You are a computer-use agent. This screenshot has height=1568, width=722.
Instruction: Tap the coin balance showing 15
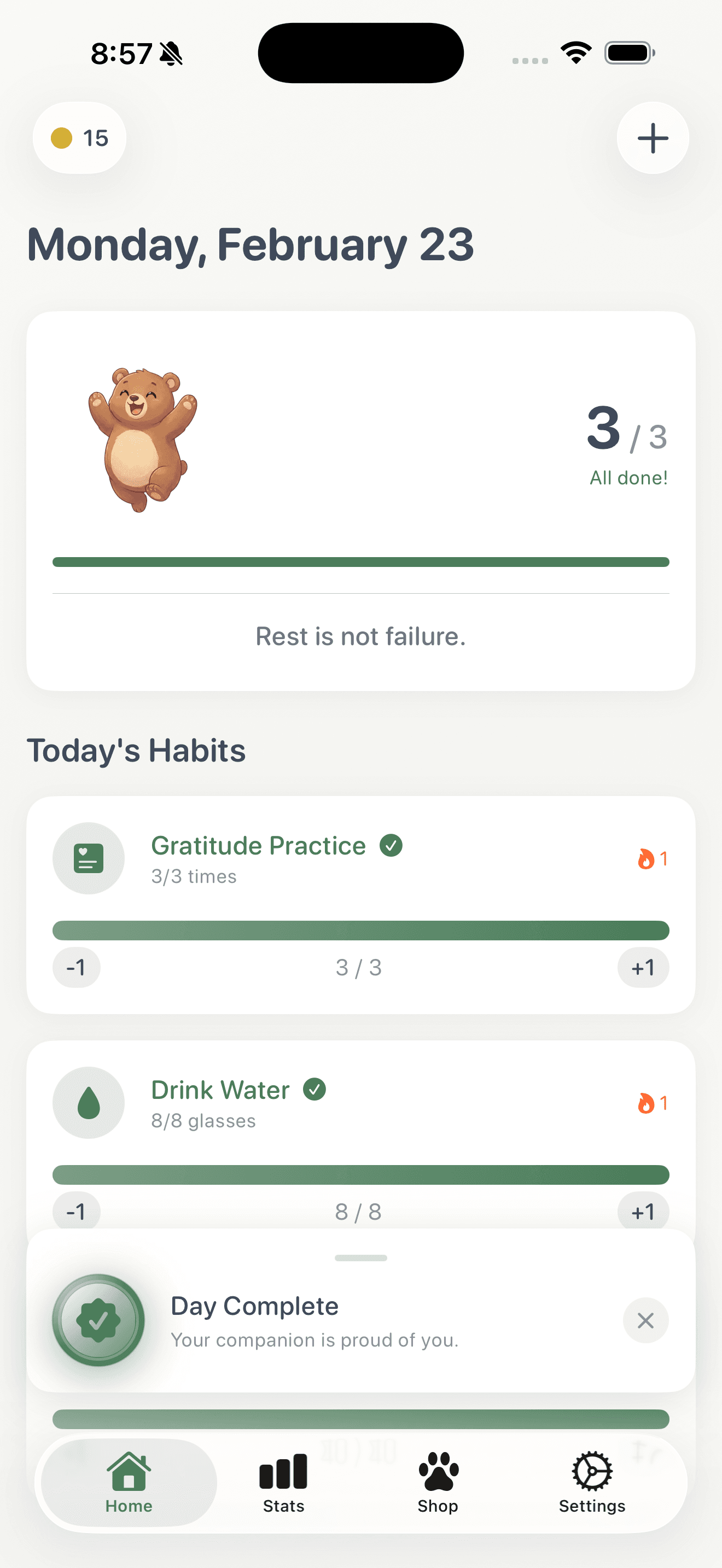click(79, 138)
